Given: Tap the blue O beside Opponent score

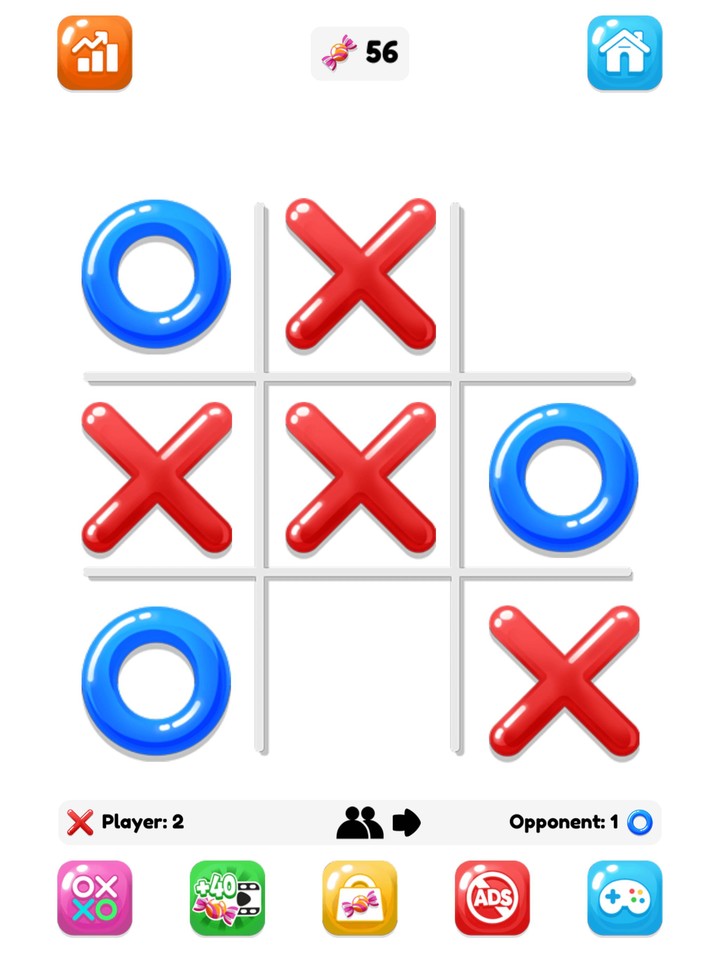Looking at the screenshot, I should 636,822.
